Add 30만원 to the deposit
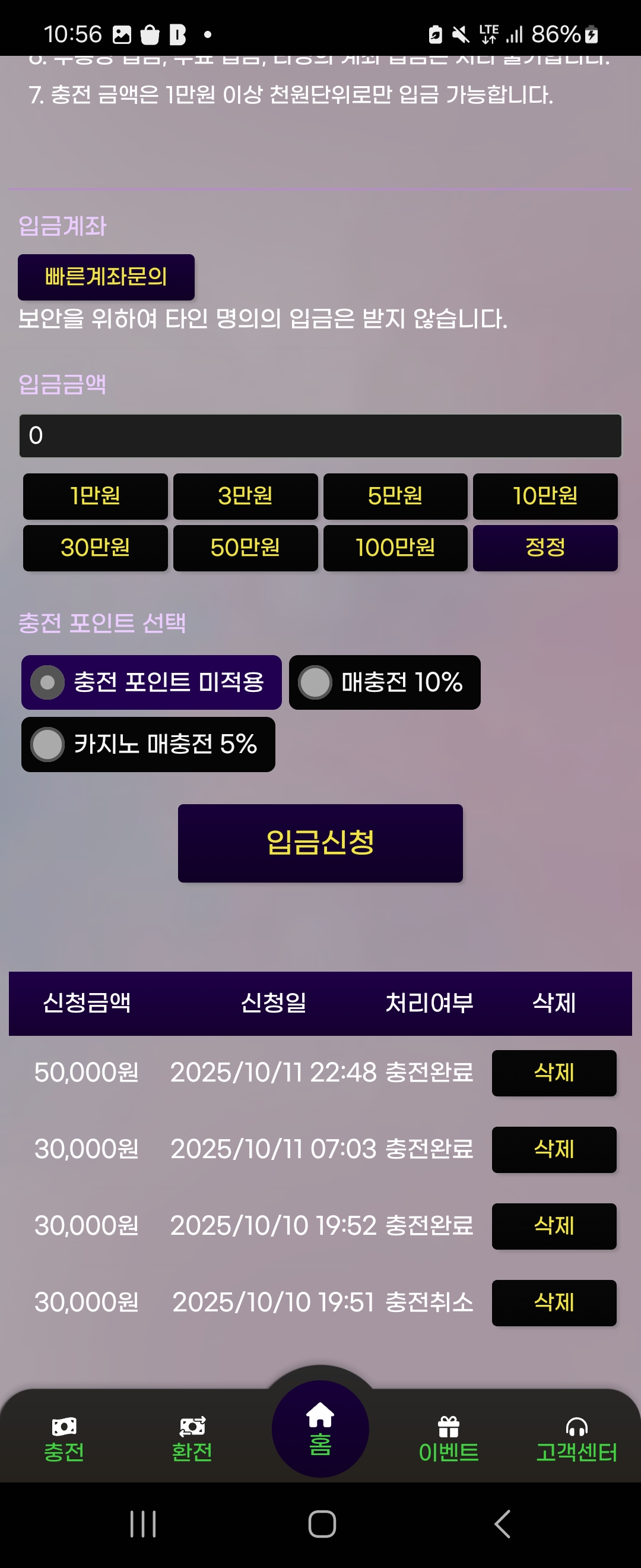Viewport: 641px width, 1568px height. (x=96, y=548)
